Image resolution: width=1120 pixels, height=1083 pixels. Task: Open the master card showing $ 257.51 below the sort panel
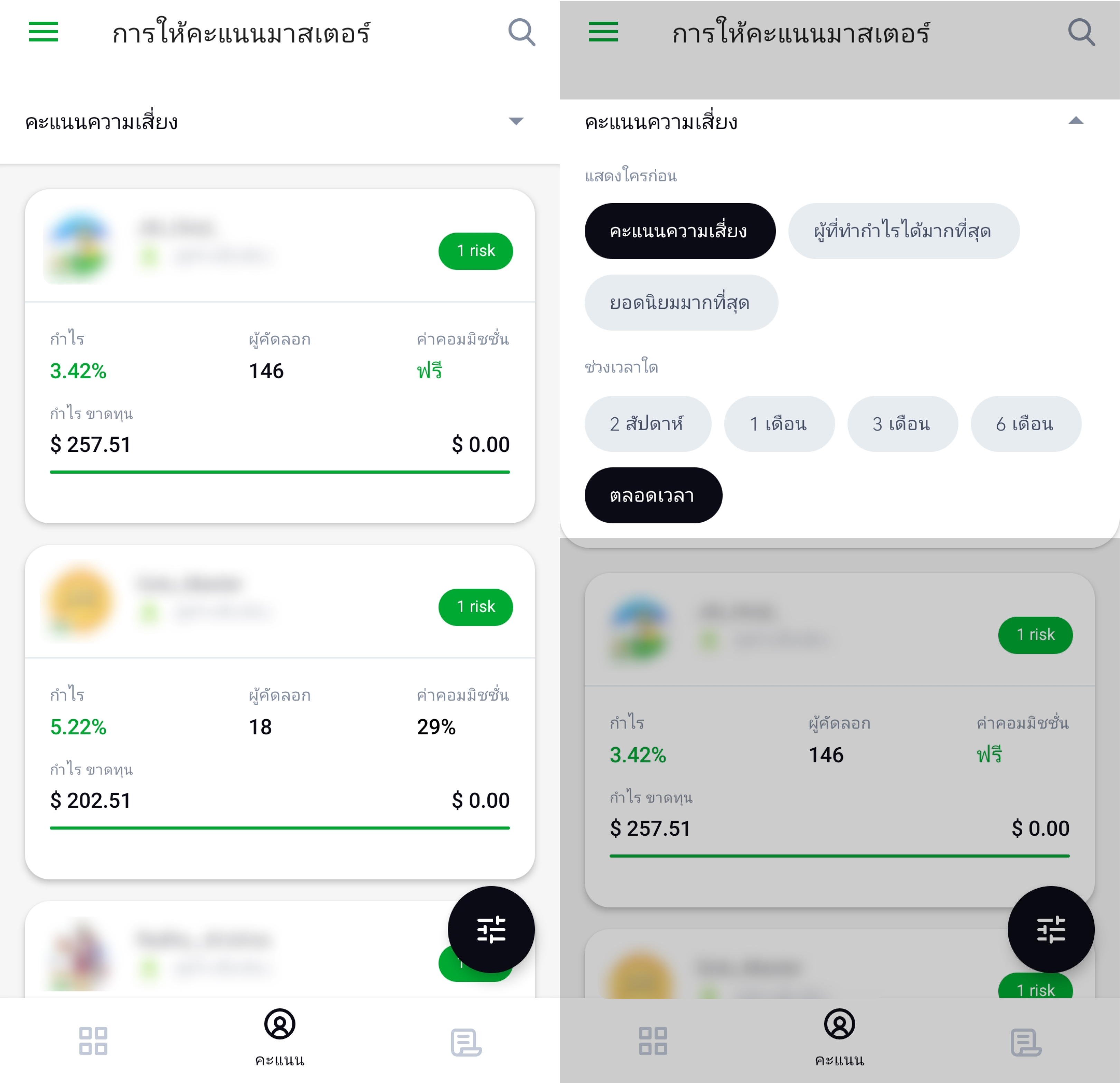coord(839,771)
